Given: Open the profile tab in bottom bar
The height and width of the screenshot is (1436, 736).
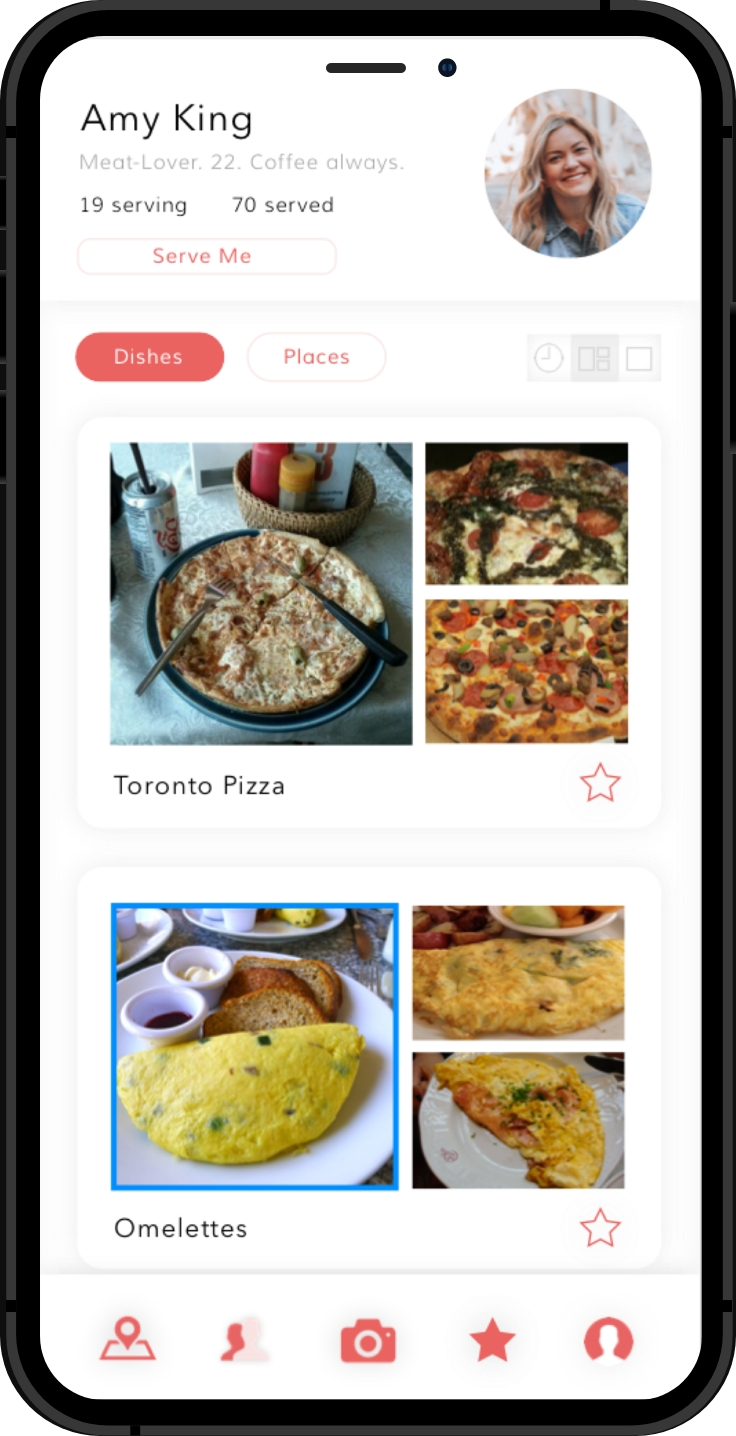Looking at the screenshot, I should [x=608, y=1340].
